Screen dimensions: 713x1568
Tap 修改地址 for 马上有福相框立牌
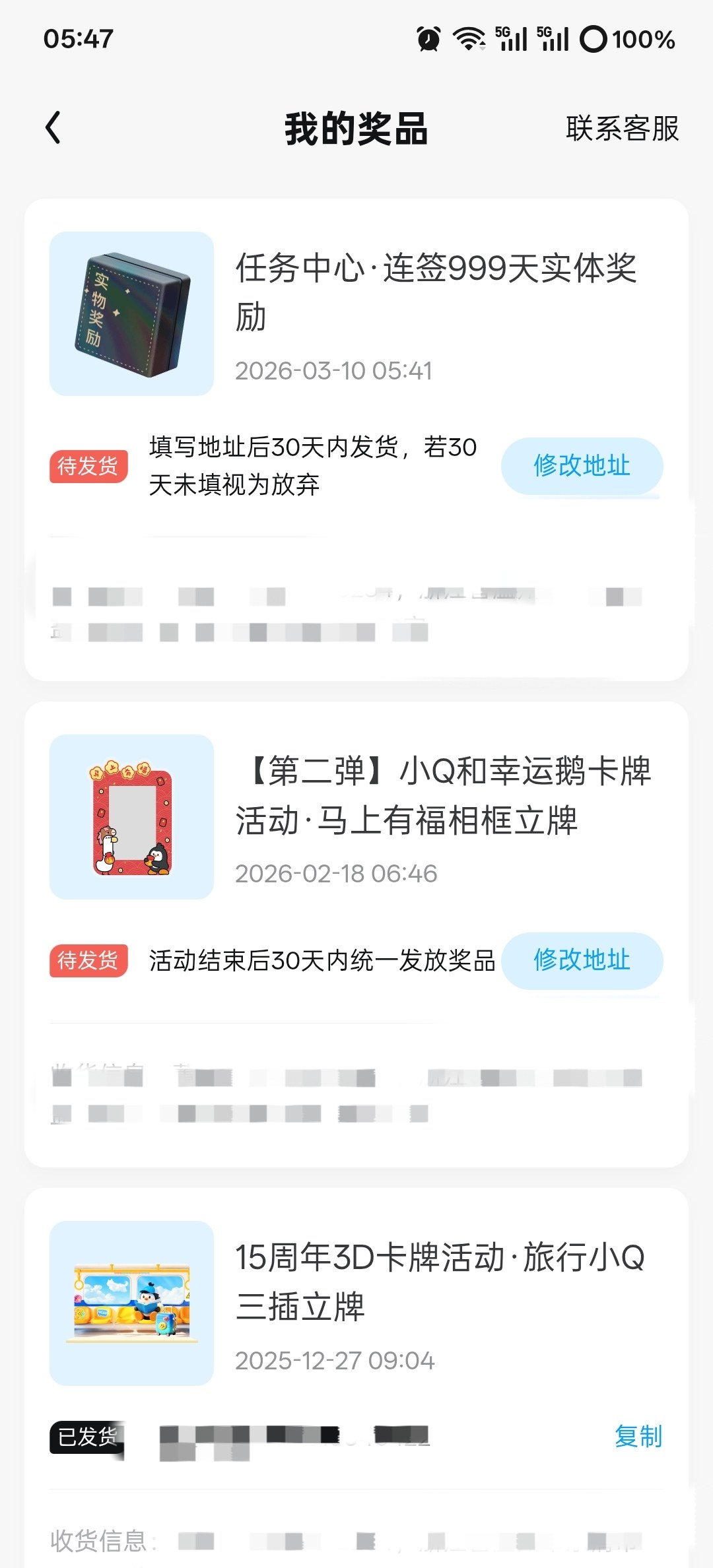click(582, 960)
